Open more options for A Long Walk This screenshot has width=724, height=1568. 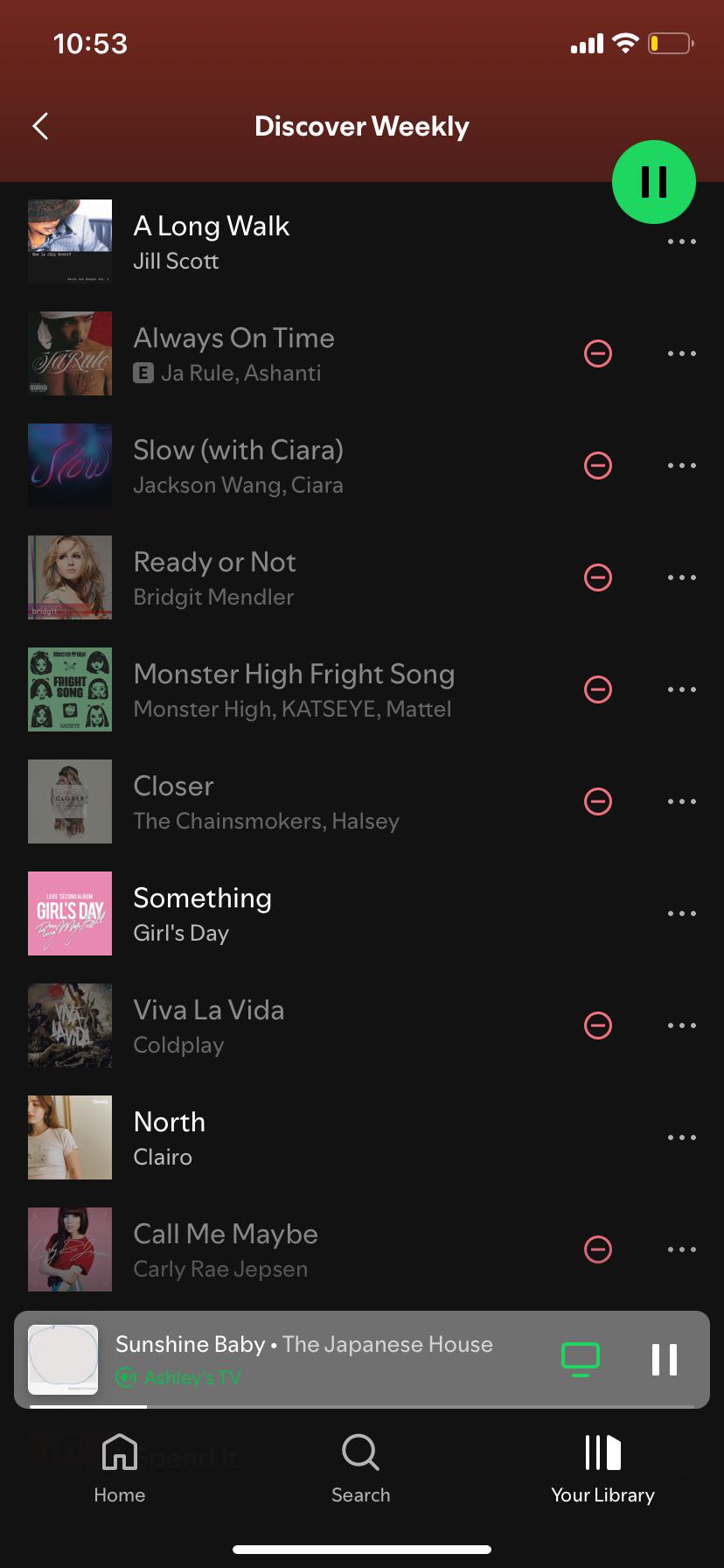[x=682, y=241]
